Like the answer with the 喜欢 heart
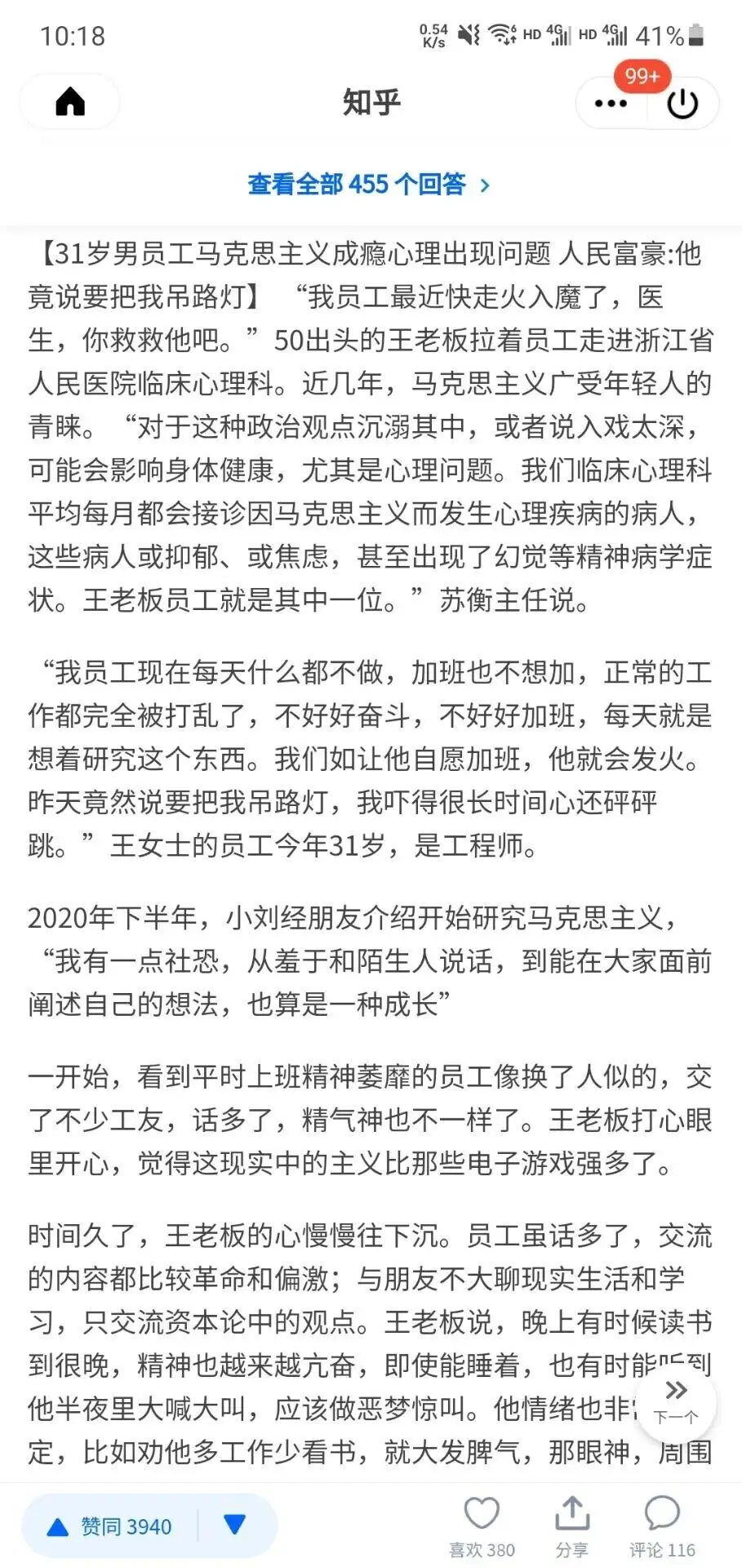Screen dimensions: 742x1568 click(x=482, y=1526)
